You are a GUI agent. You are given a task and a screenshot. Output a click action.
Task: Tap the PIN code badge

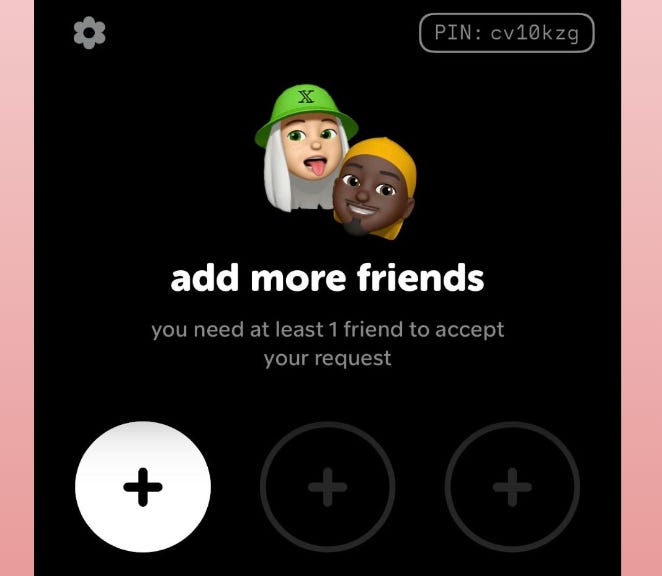pyautogui.click(x=507, y=33)
